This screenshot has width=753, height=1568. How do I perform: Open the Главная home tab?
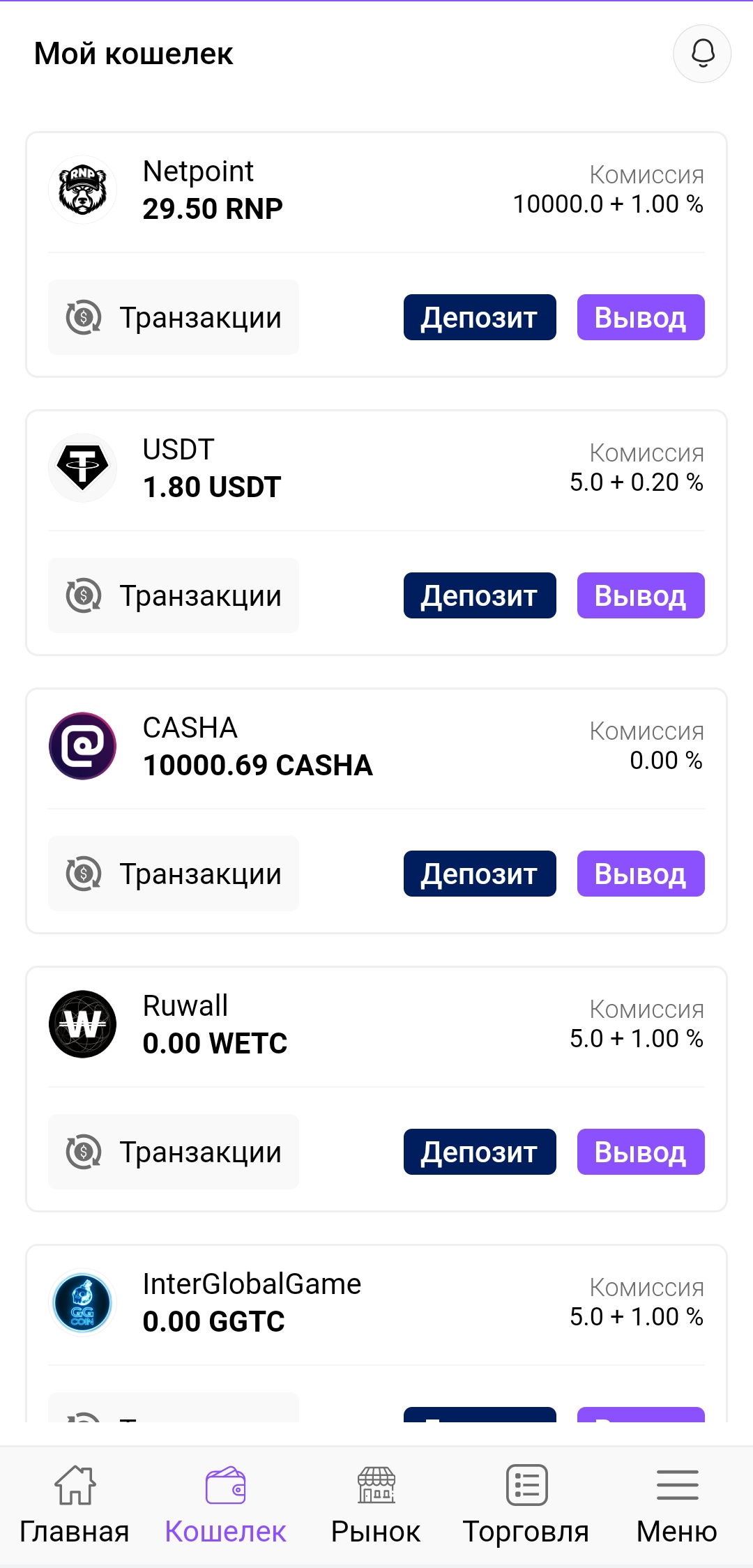coord(75,1506)
